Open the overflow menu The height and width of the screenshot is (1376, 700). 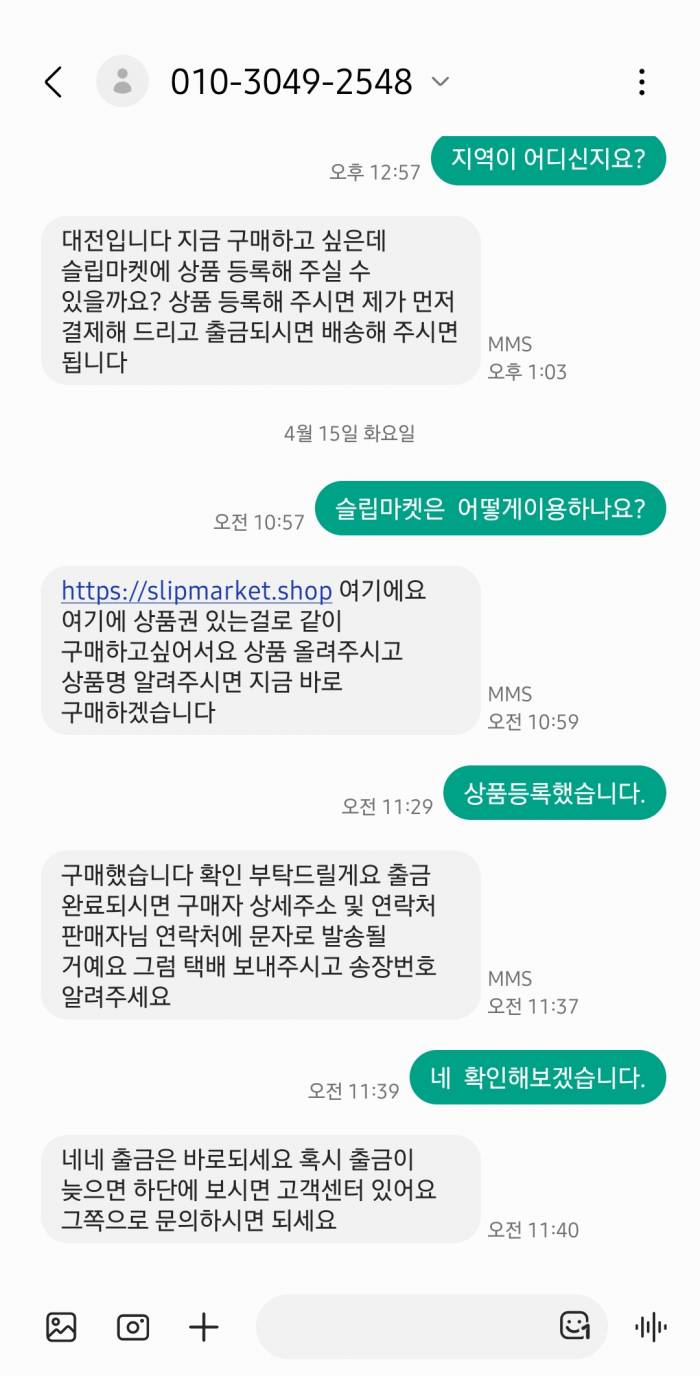point(642,82)
